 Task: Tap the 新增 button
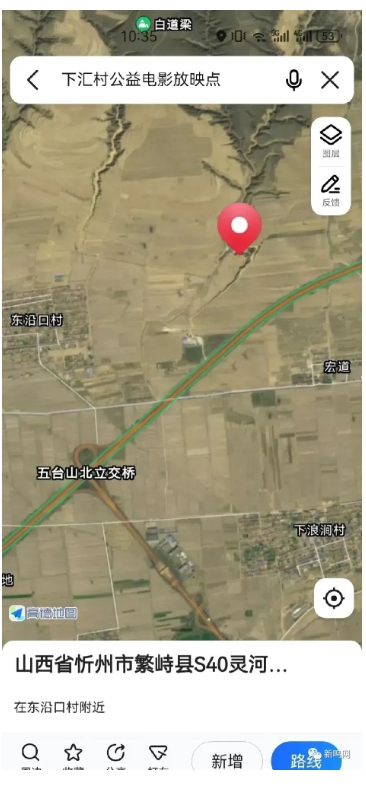227,760
